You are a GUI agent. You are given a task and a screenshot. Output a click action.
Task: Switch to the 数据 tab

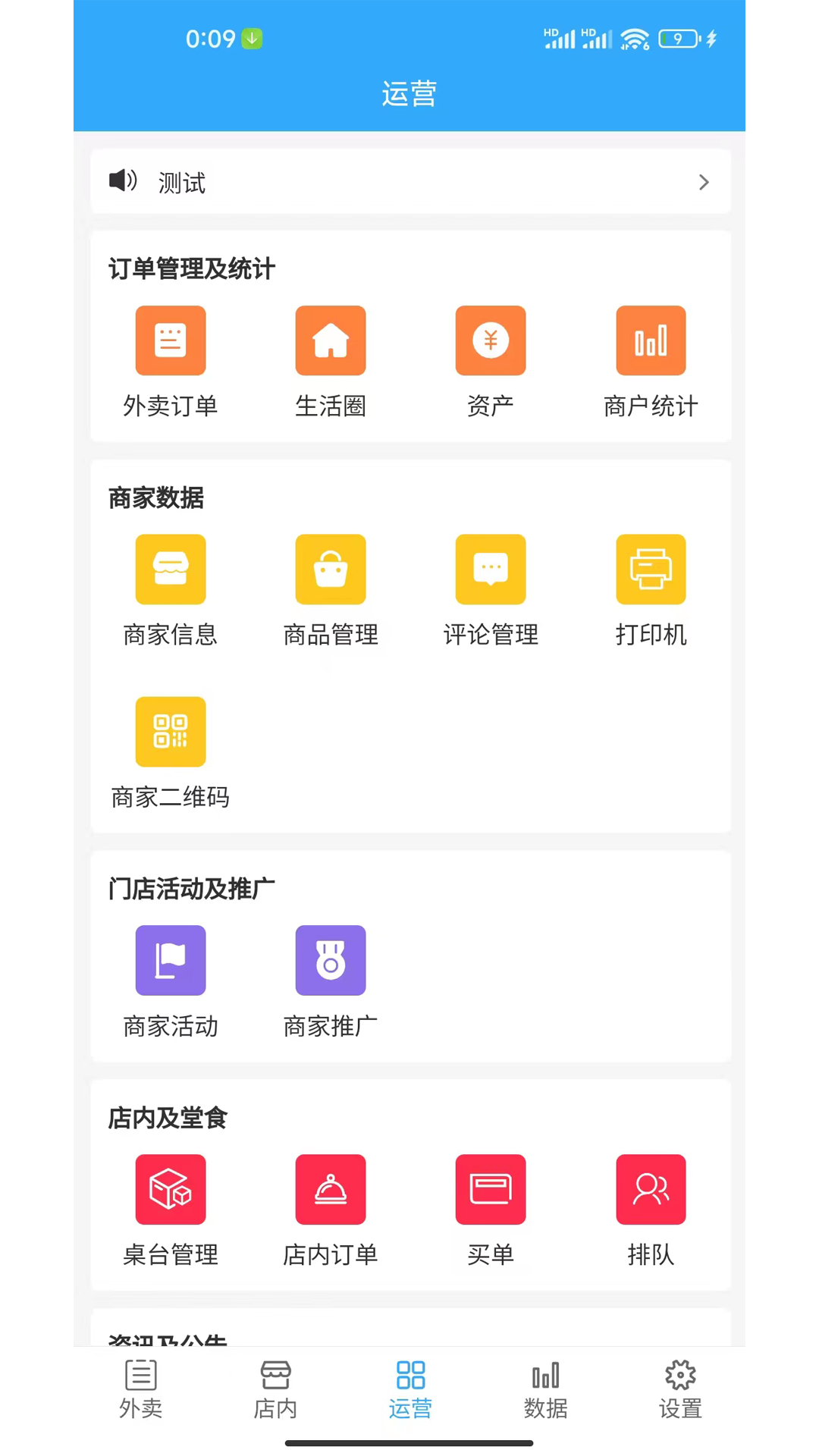tap(545, 1389)
